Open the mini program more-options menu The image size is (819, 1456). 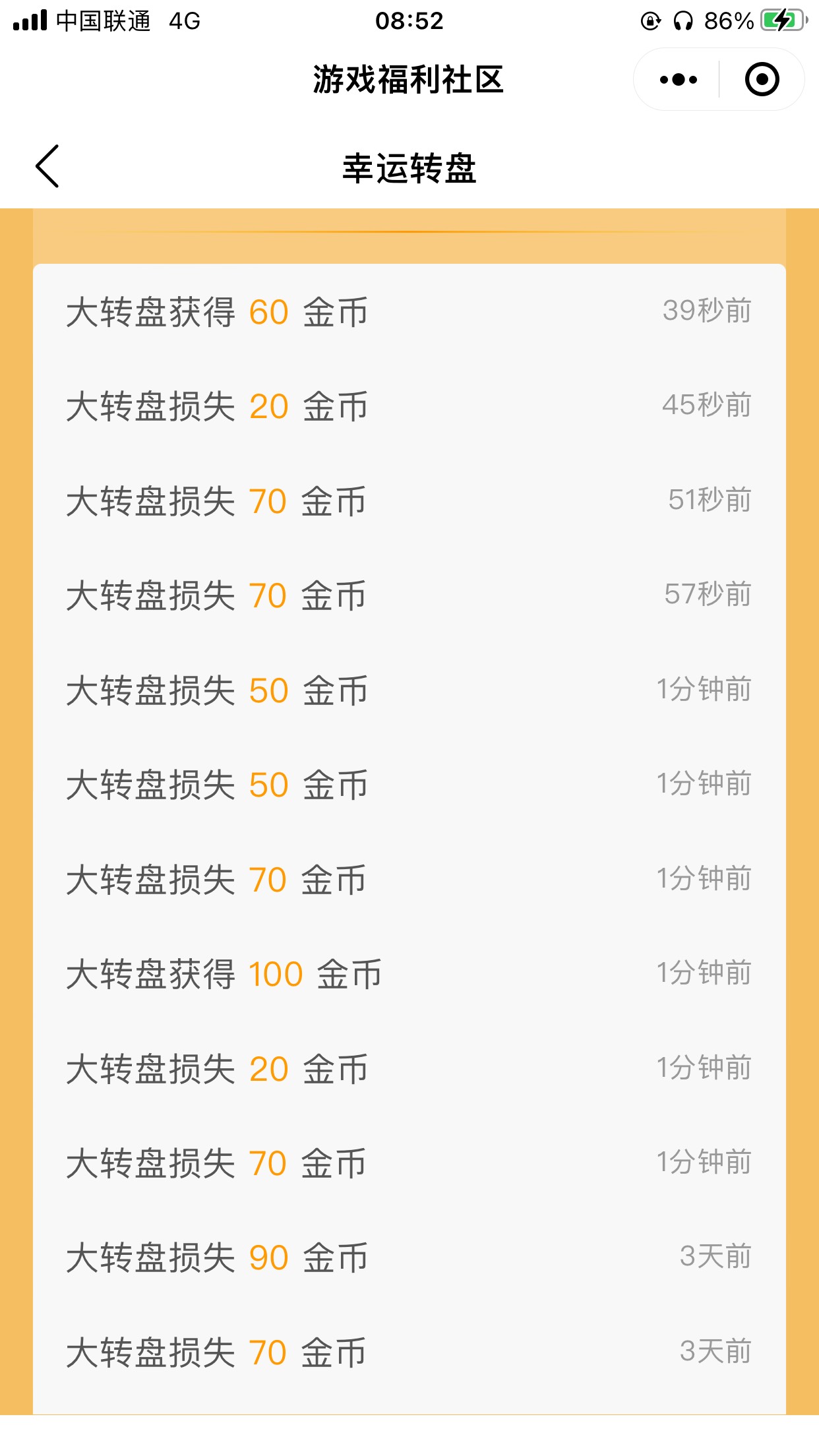tap(678, 80)
